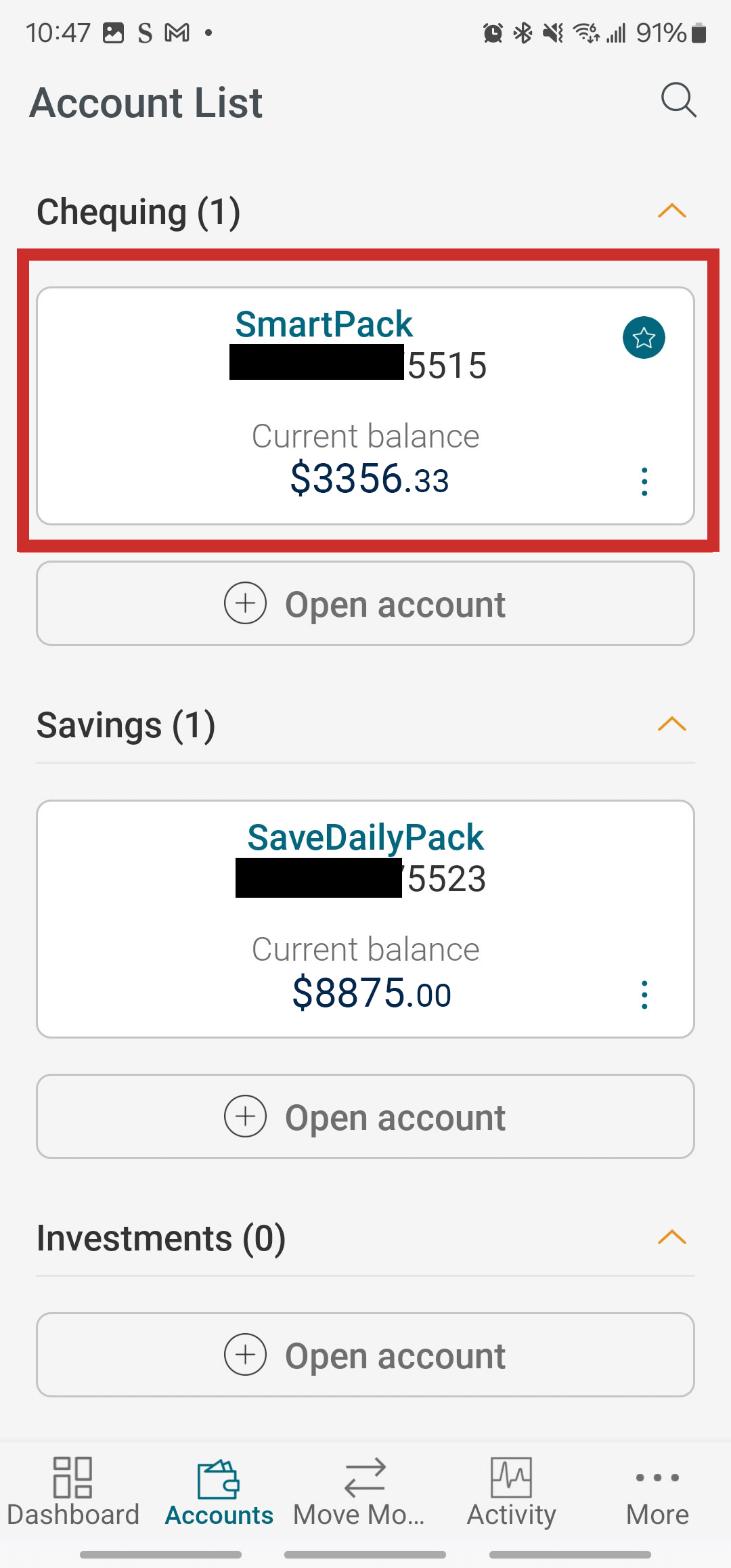Open the SmartPack chequing account
Image resolution: width=731 pixels, height=1568 pixels.
pyautogui.click(x=365, y=406)
